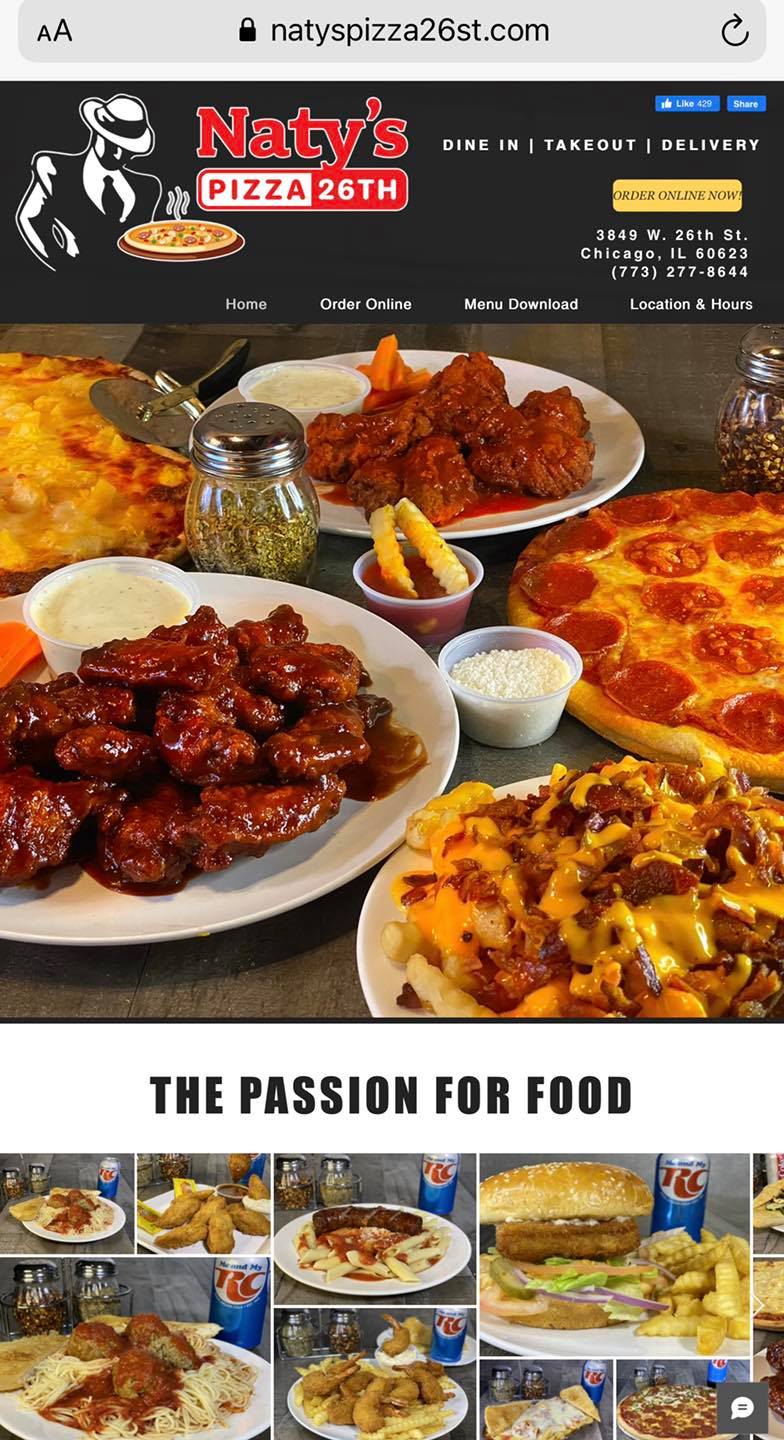Image resolution: width=784 pixels, height=1440 pixels.
Task: Tap Order Online Now button
Action: coord(677,195)
